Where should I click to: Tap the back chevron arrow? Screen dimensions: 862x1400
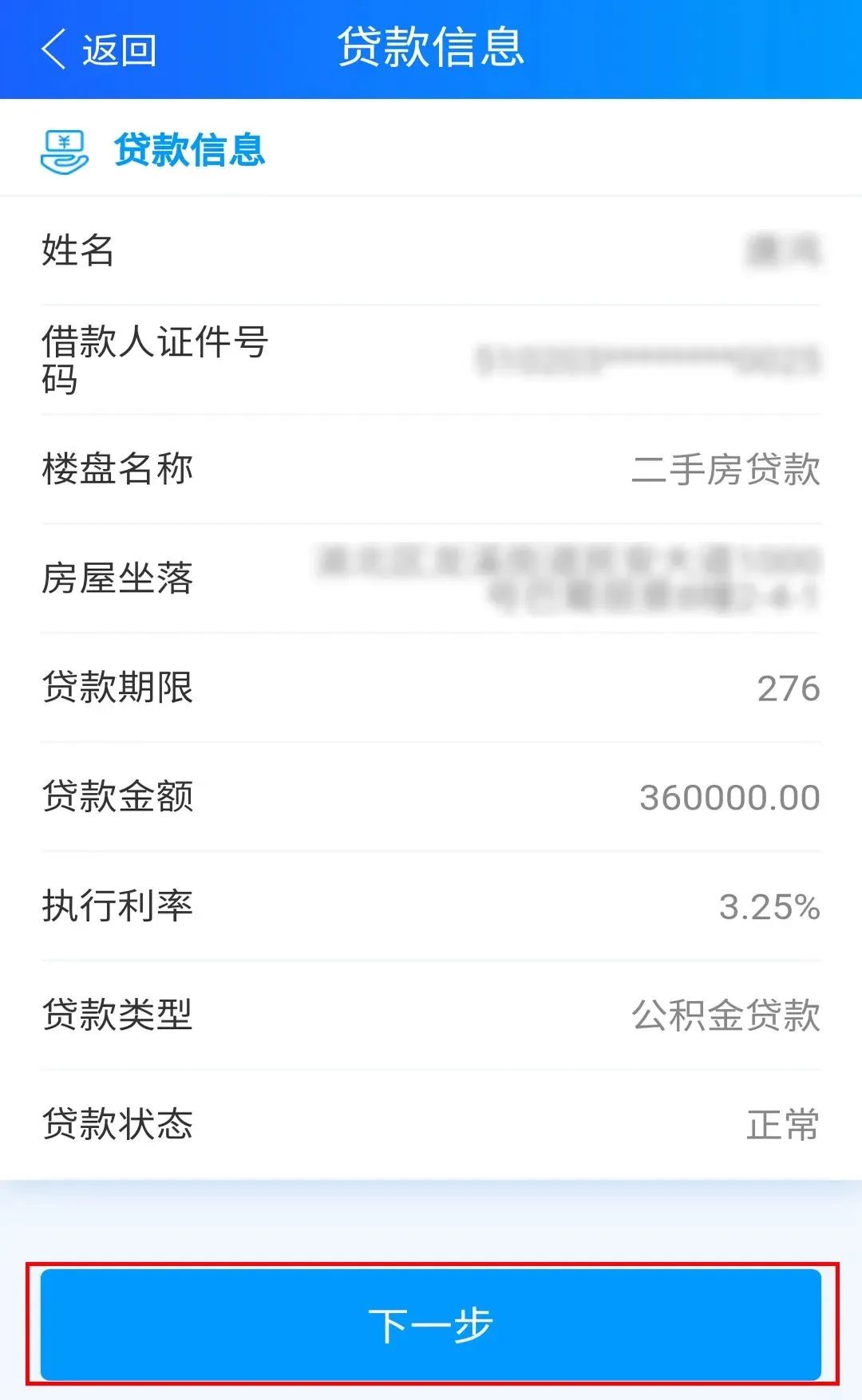(52, 49)
